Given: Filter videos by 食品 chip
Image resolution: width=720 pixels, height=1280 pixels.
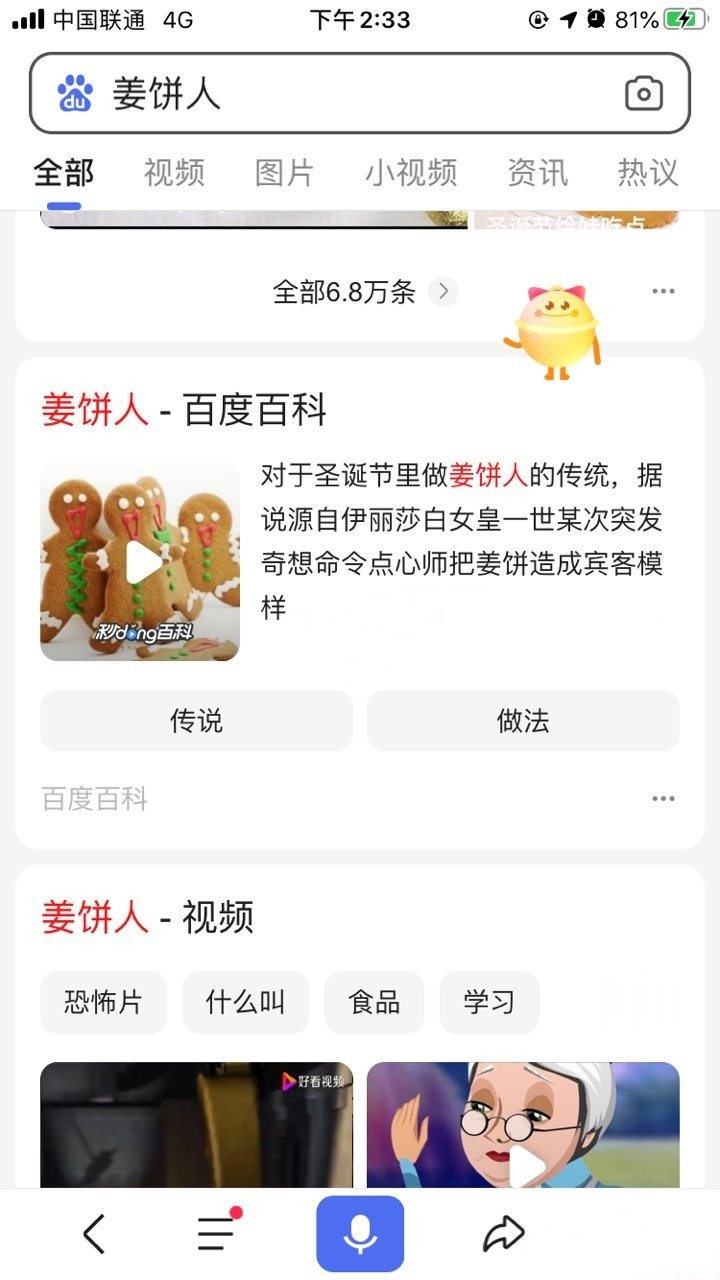Looking at the screenshot, I should (x=374, y=1002).
